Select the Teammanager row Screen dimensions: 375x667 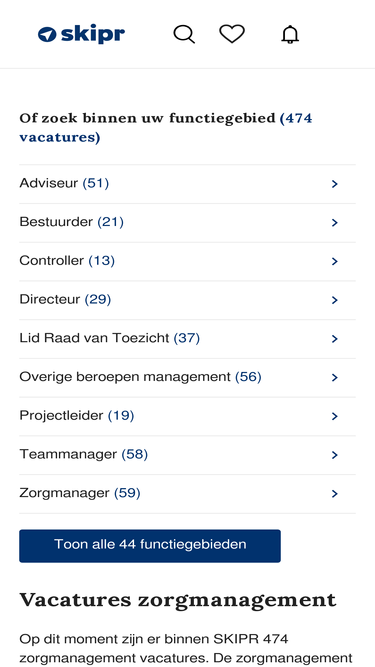coord(187,455)
